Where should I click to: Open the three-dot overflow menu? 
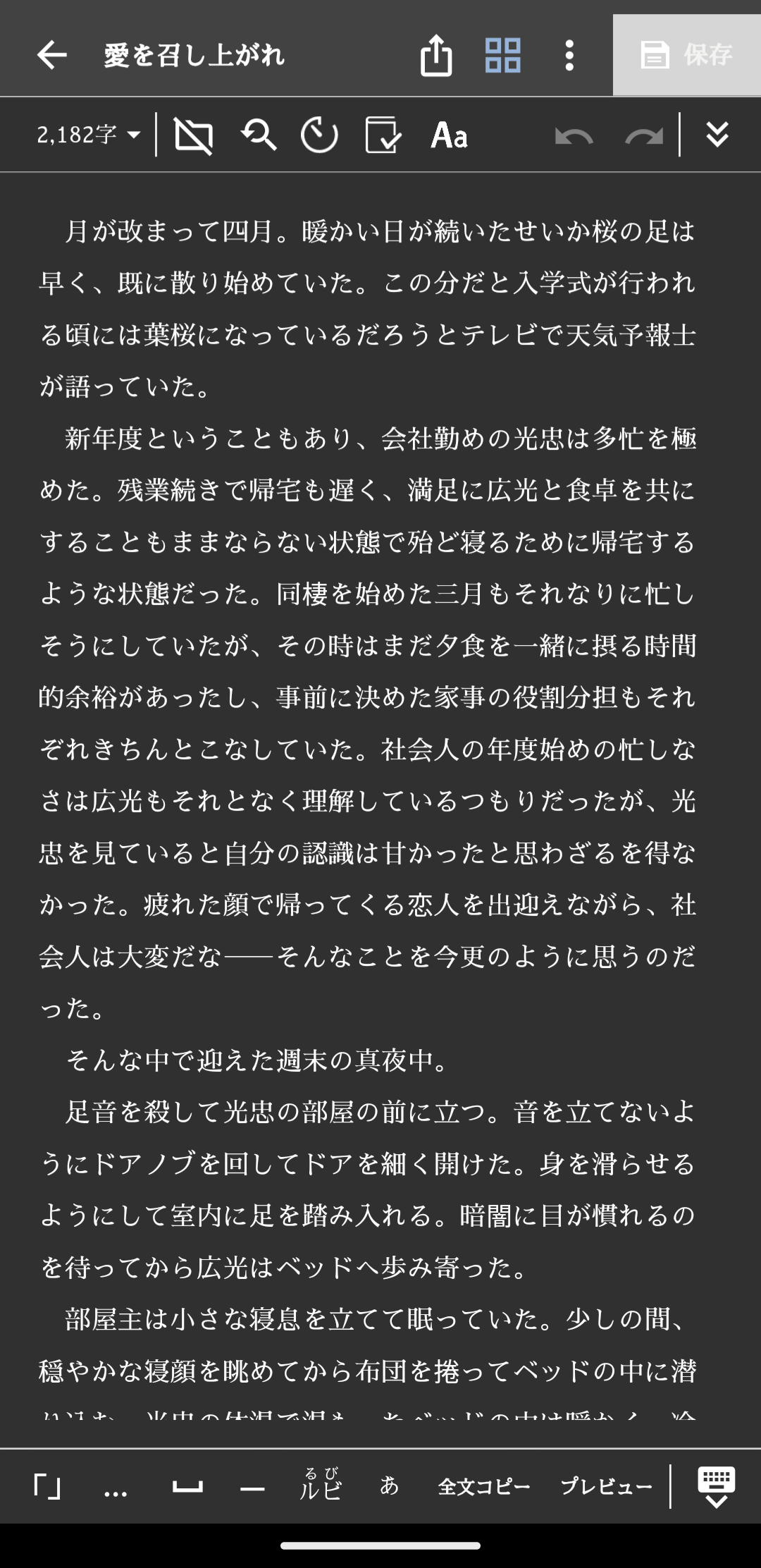(x=569, y=54)
